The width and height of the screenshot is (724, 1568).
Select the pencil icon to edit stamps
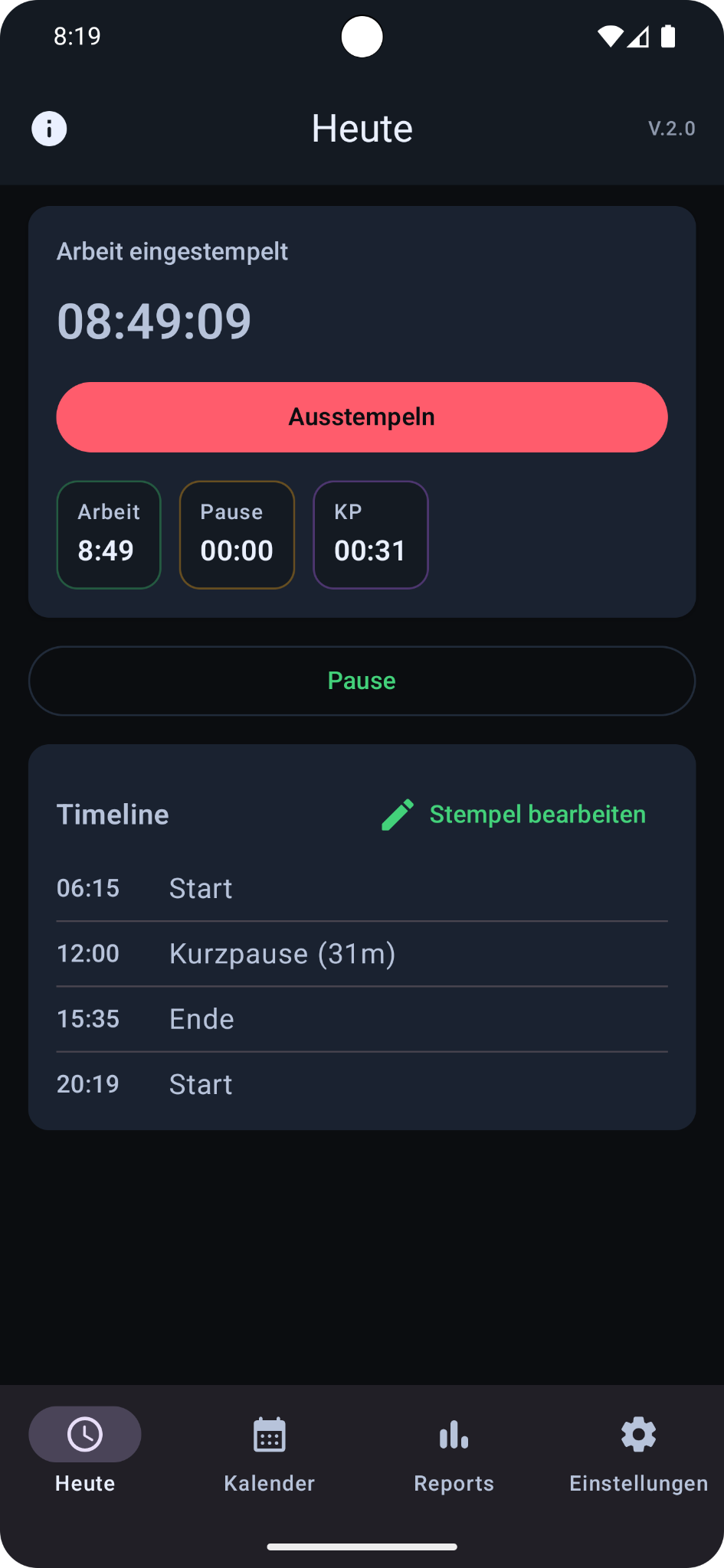[395, 814]
